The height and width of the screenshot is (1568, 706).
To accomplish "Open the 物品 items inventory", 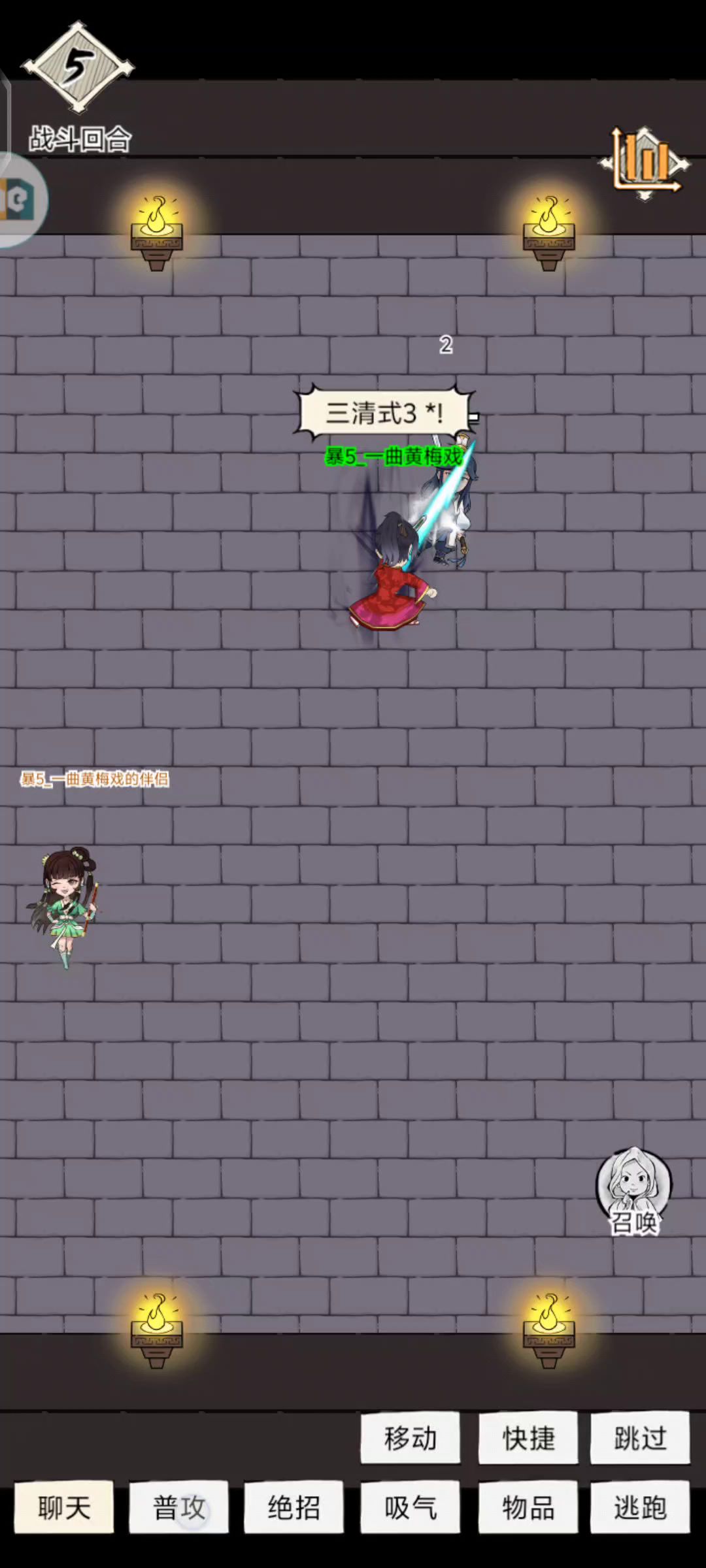I will click(528, 1508).
